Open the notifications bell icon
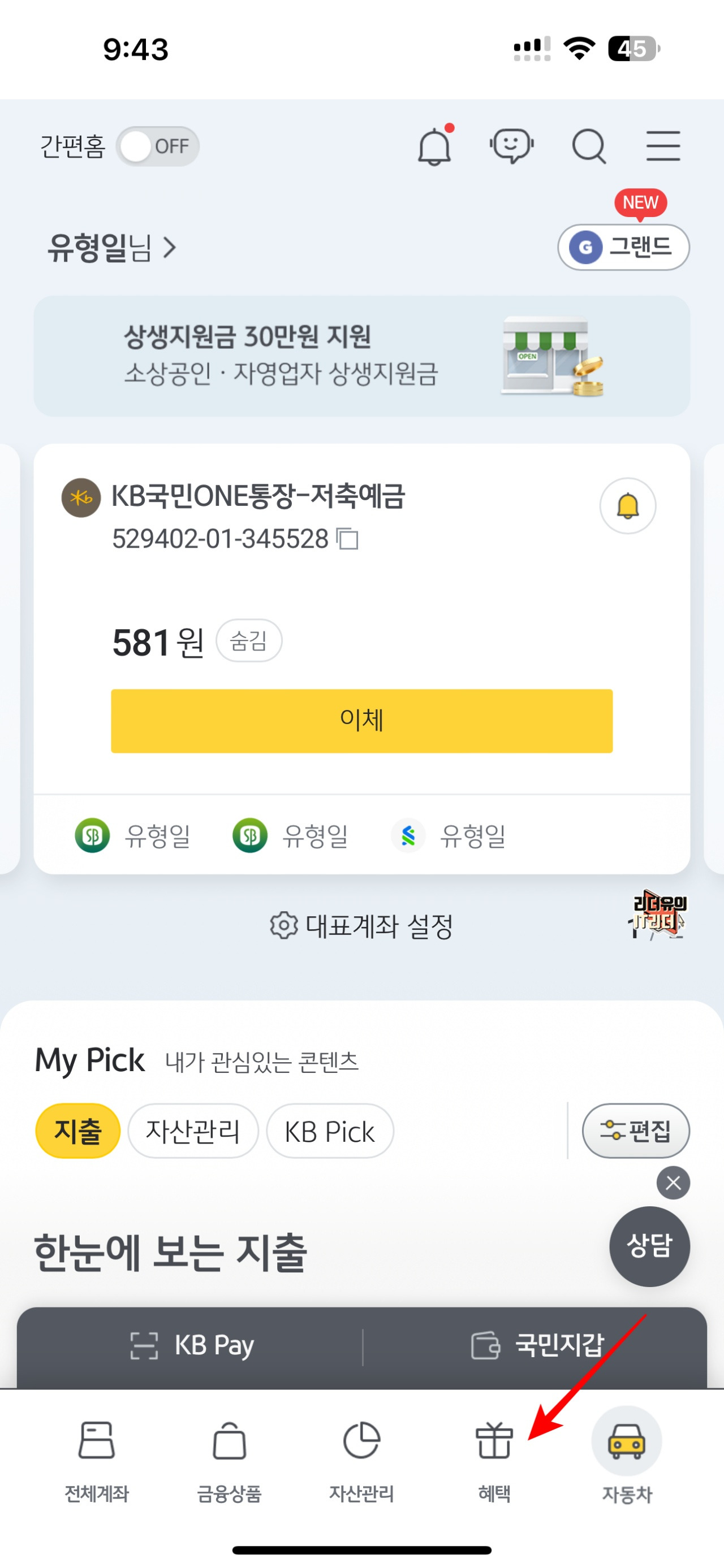Screen dimensions: 724x1568 click(x=435, y=147)
